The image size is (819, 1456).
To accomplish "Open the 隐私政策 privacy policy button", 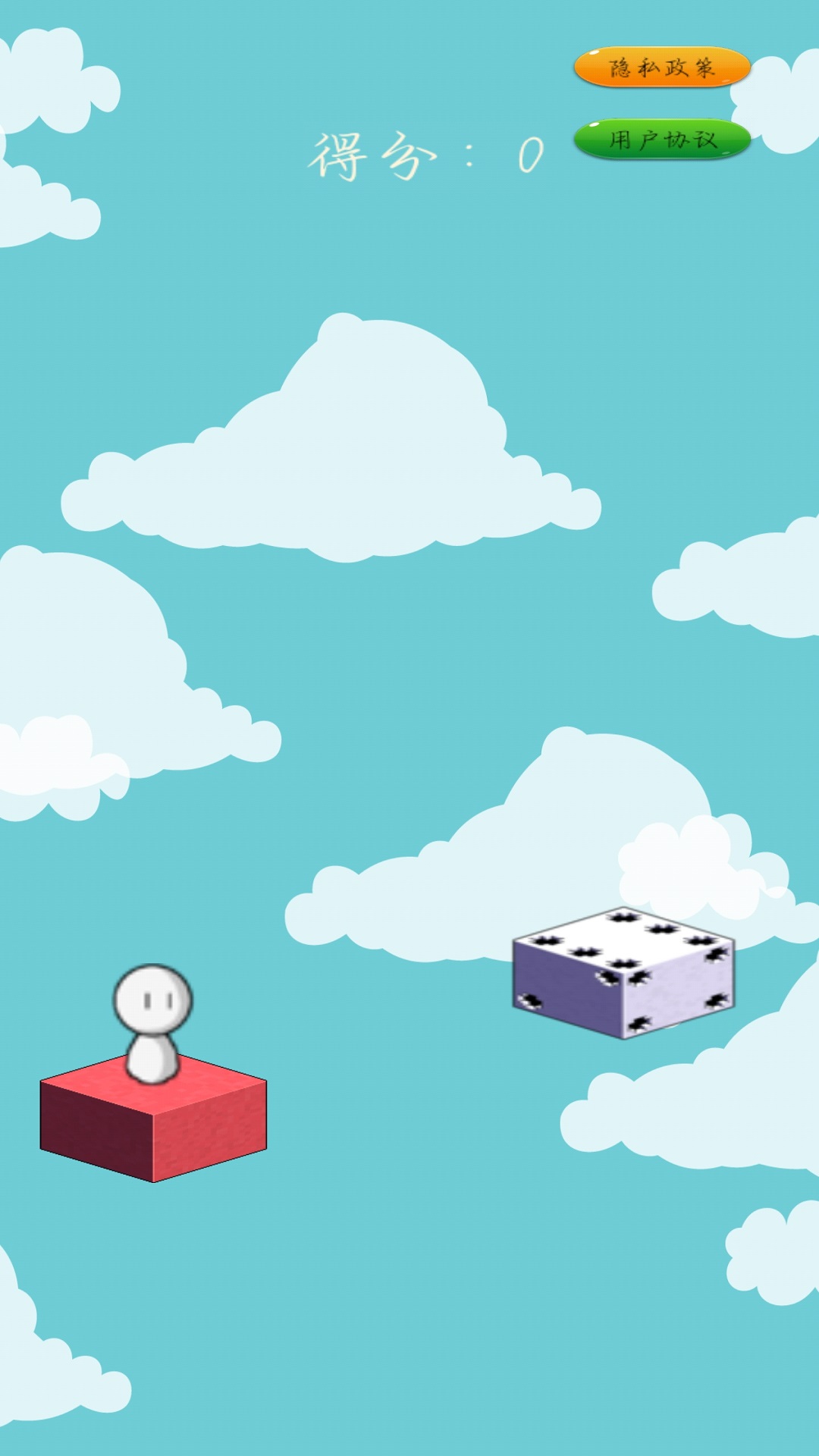I will [x=662, y=67].
